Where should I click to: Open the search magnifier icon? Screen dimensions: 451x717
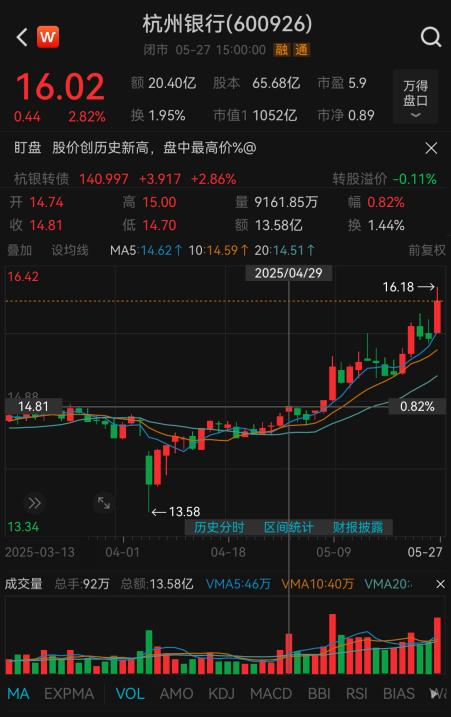430,37
